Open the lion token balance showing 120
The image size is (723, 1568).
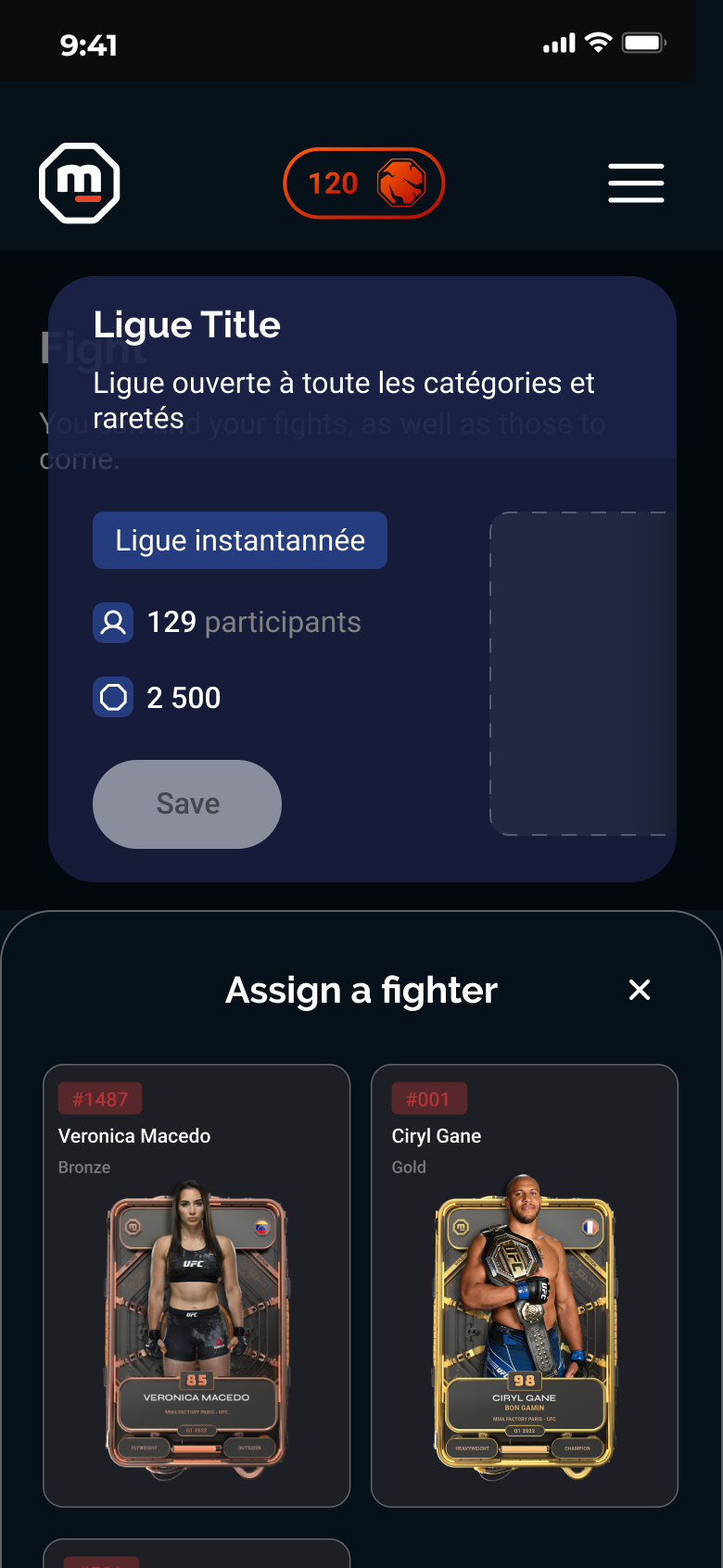click(x=363, y=183)
